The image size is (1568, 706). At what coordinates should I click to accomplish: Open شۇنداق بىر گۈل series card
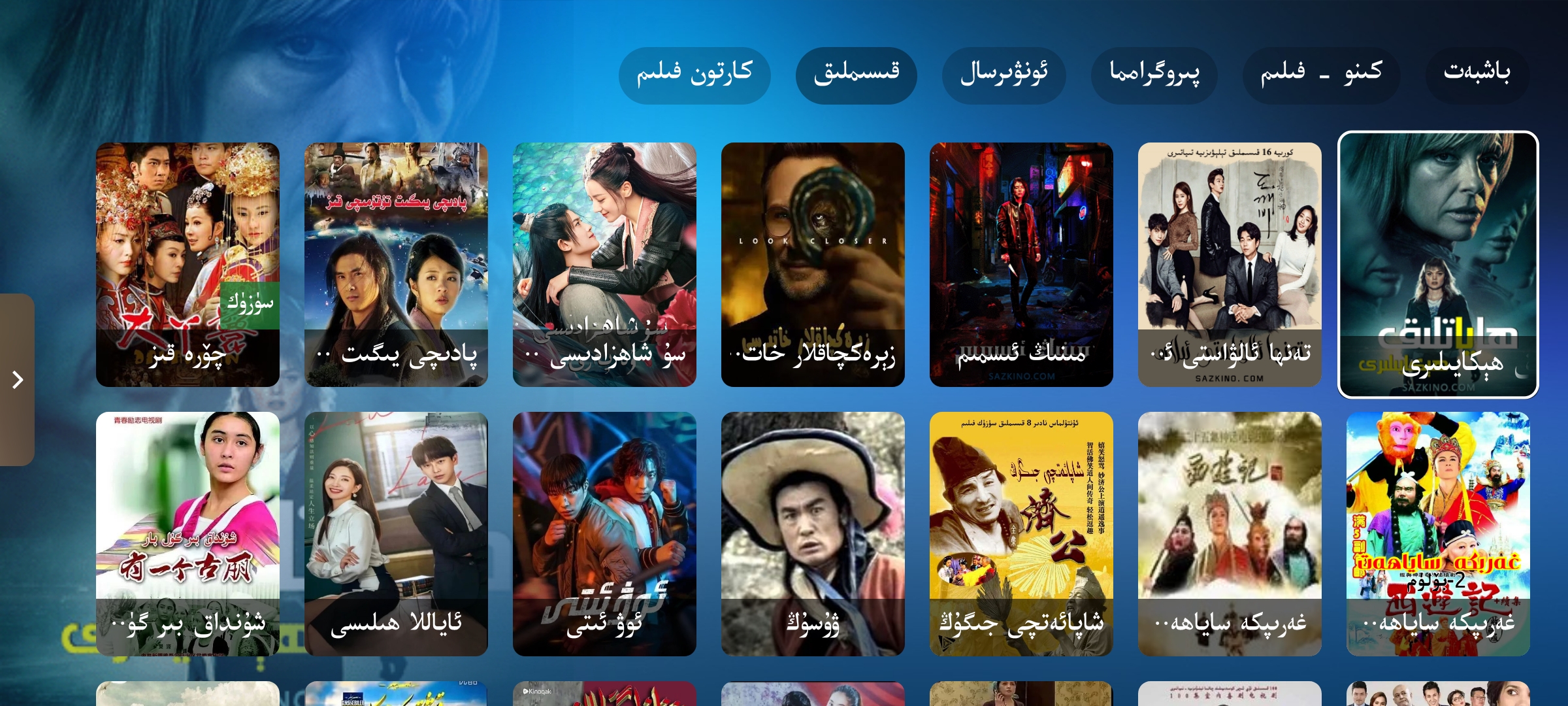[x=188, y=534]
